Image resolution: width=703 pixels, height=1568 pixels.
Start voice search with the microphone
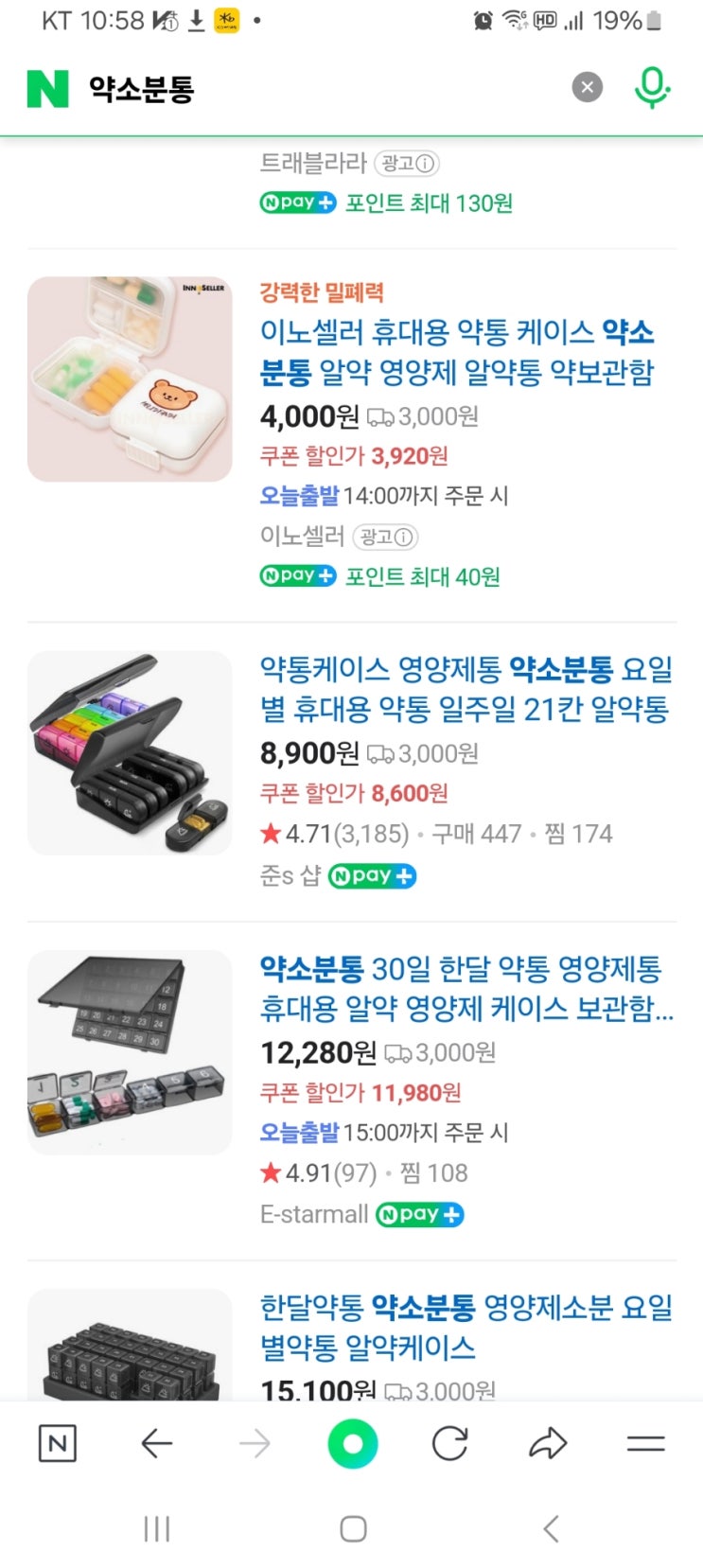[x=651, y=88]
